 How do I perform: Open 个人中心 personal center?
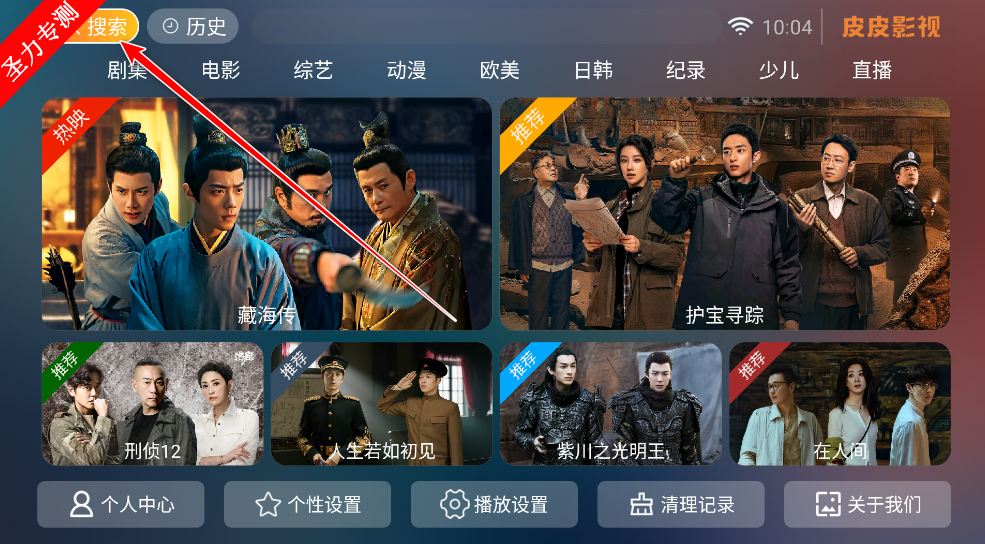coord(121,505)
